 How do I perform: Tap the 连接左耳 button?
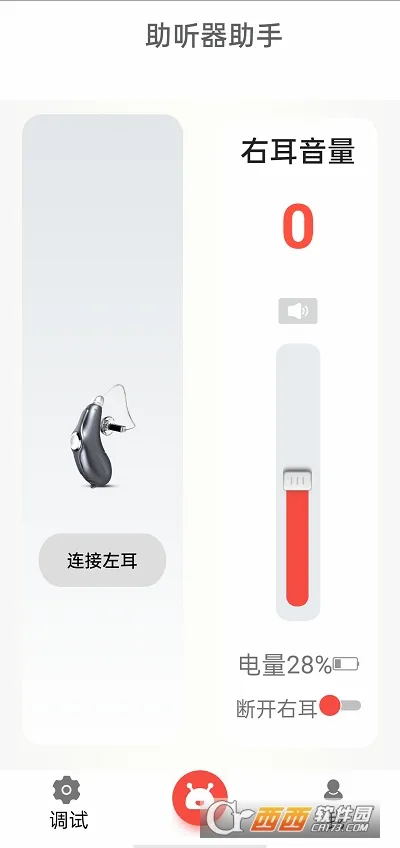coord(102,560)
